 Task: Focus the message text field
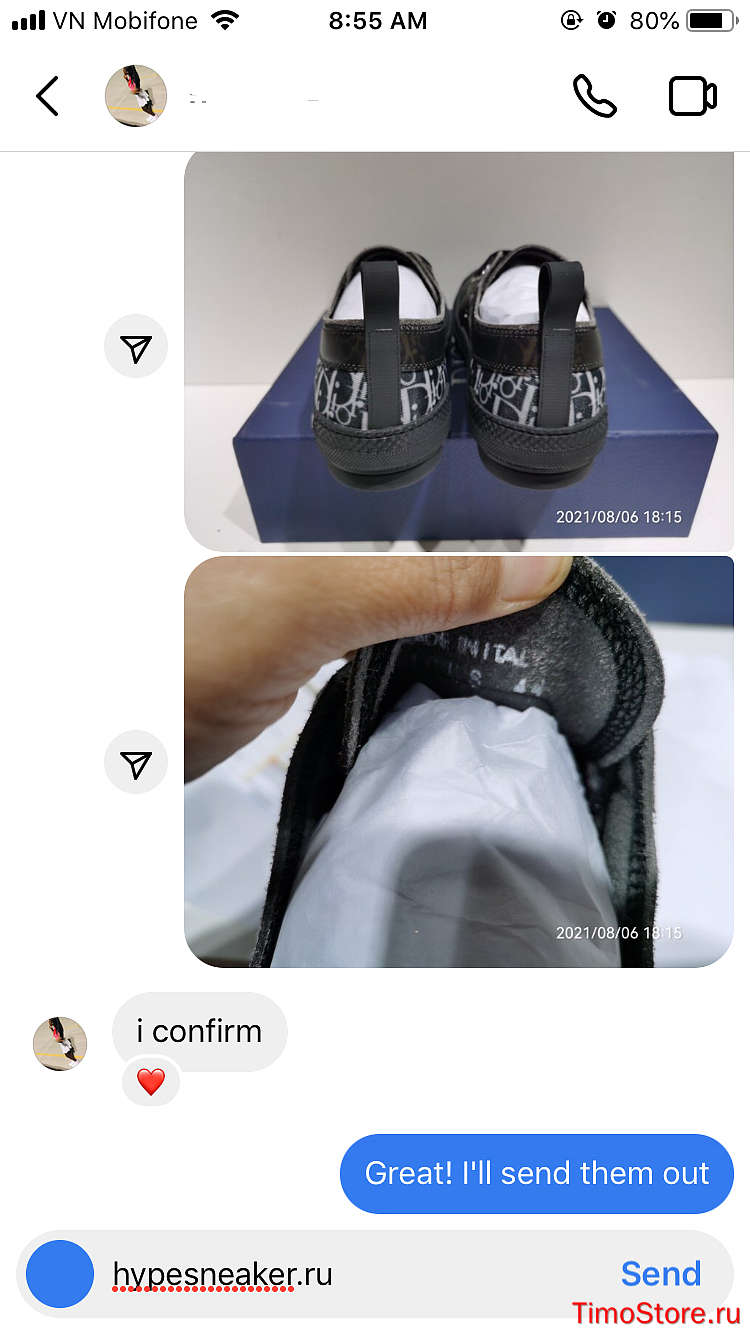point(355,1274)
